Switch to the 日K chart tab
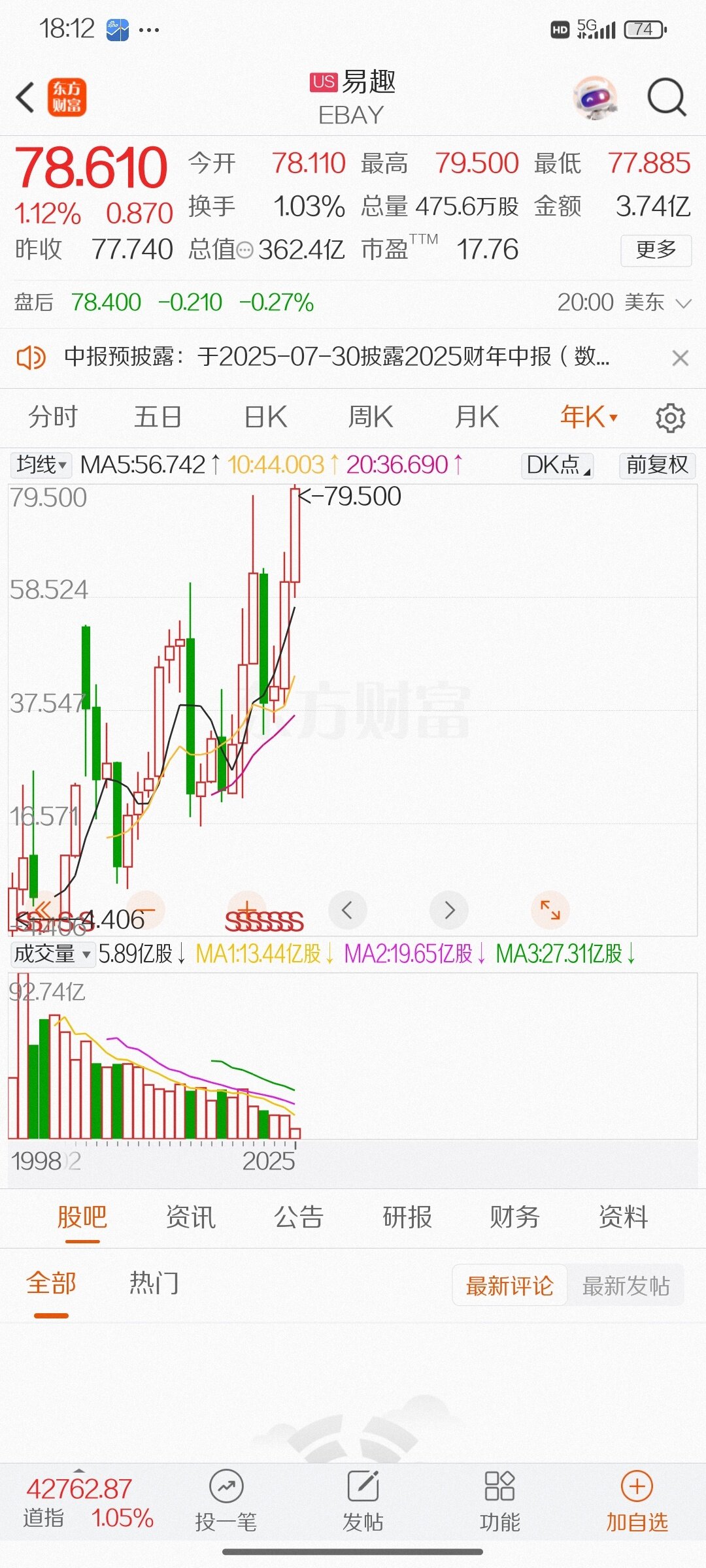Image resolution: width=706 pixels, height=1568 pixels. 265,417
